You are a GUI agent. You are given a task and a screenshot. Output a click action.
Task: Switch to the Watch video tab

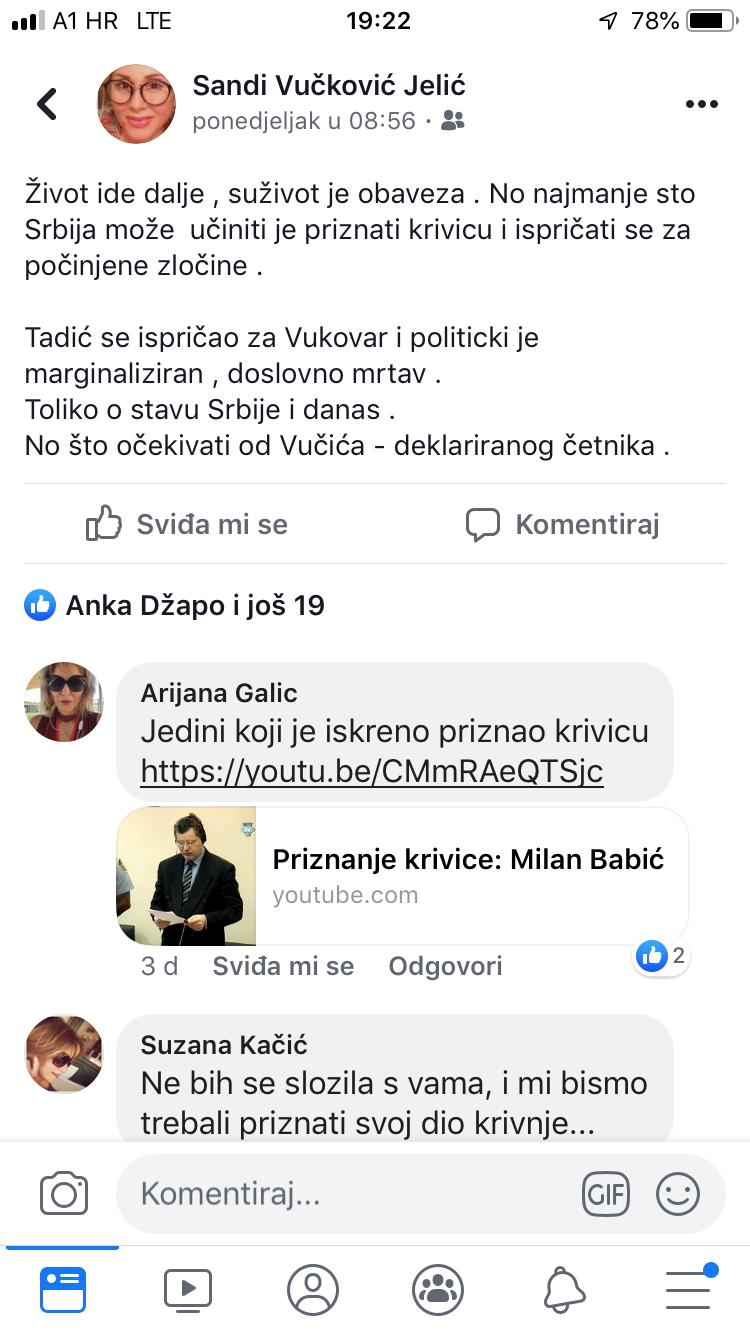[188, 1290]
